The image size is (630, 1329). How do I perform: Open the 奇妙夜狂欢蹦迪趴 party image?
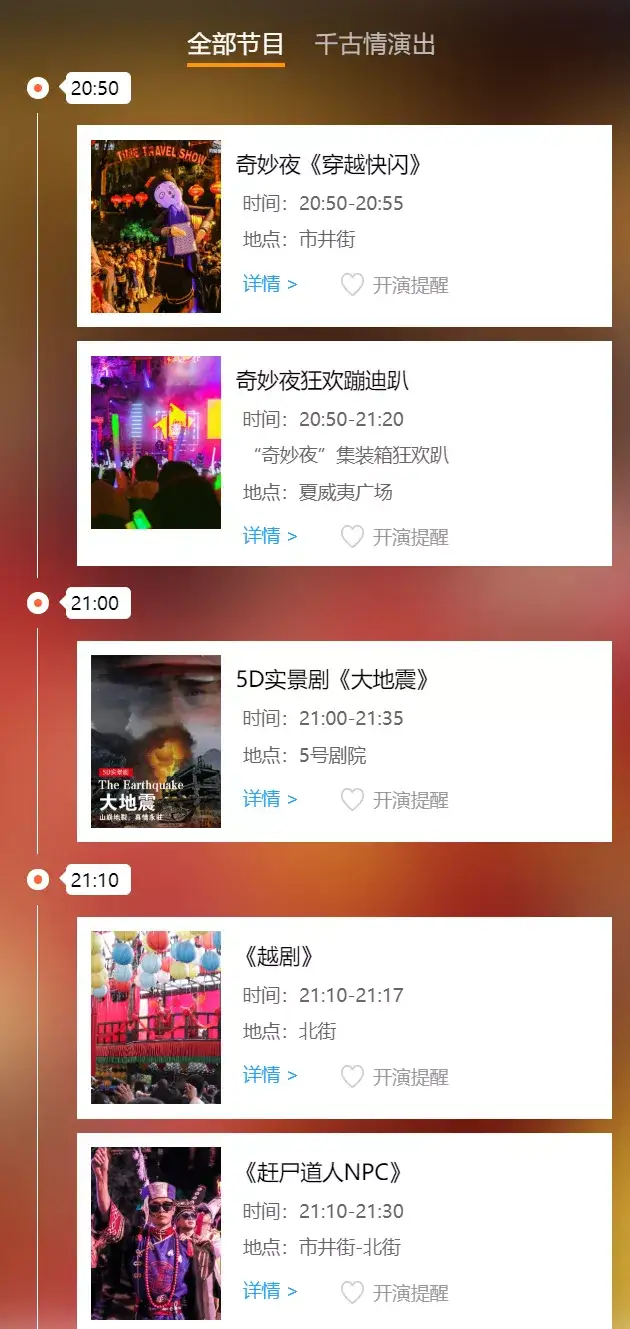click(156, 442)
